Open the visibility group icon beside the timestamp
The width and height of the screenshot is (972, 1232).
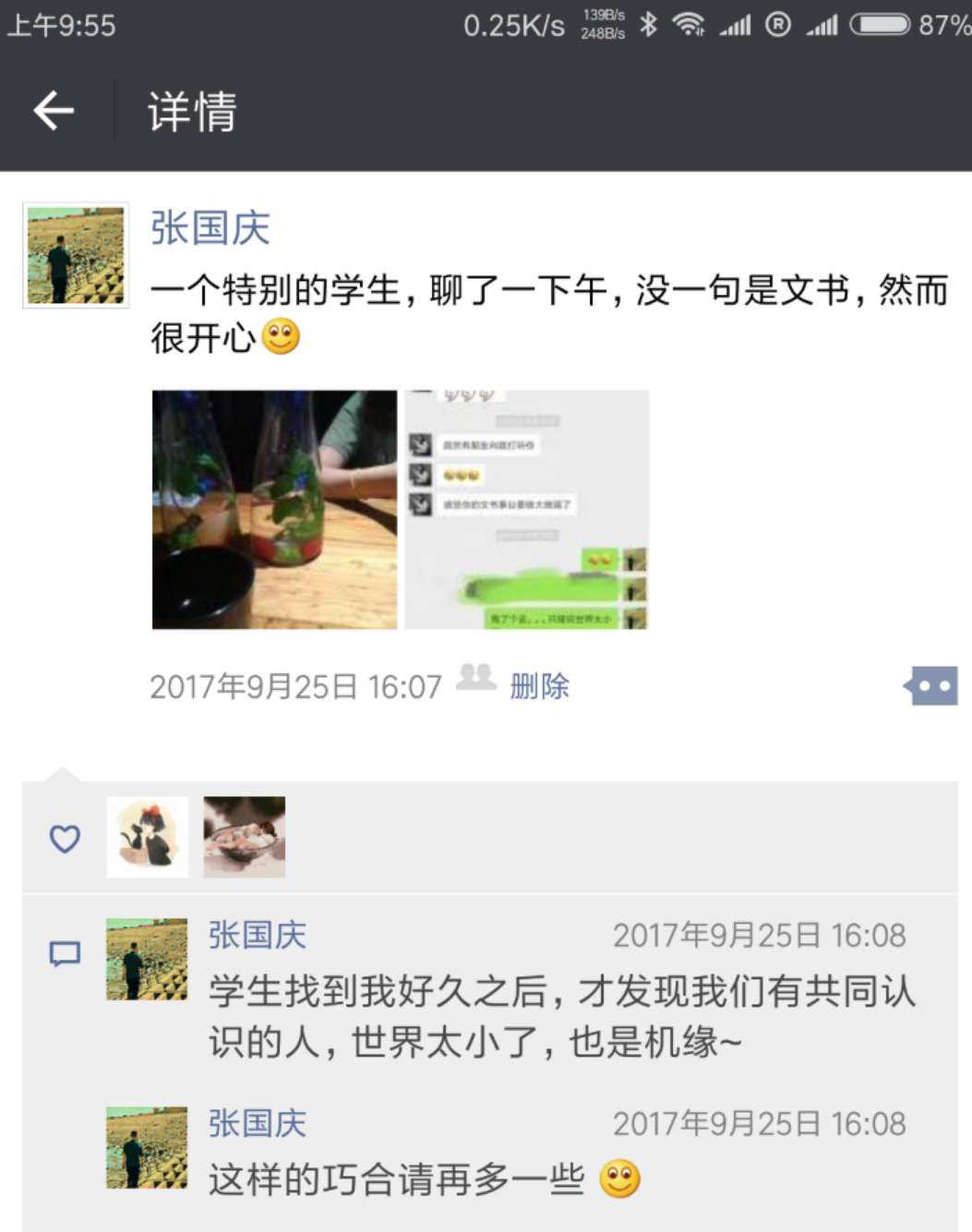coord(476,679)
